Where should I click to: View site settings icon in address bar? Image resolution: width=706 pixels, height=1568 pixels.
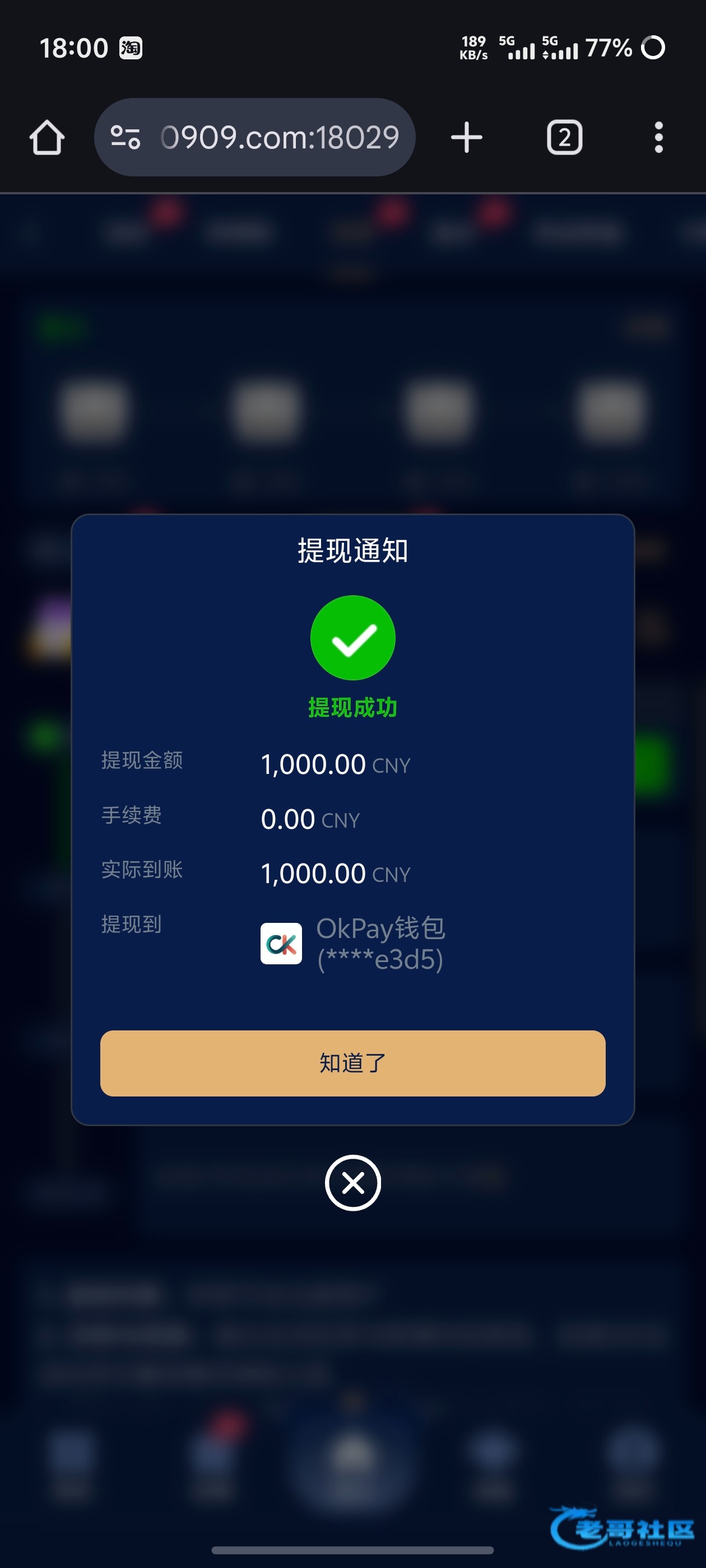[126, 138]
